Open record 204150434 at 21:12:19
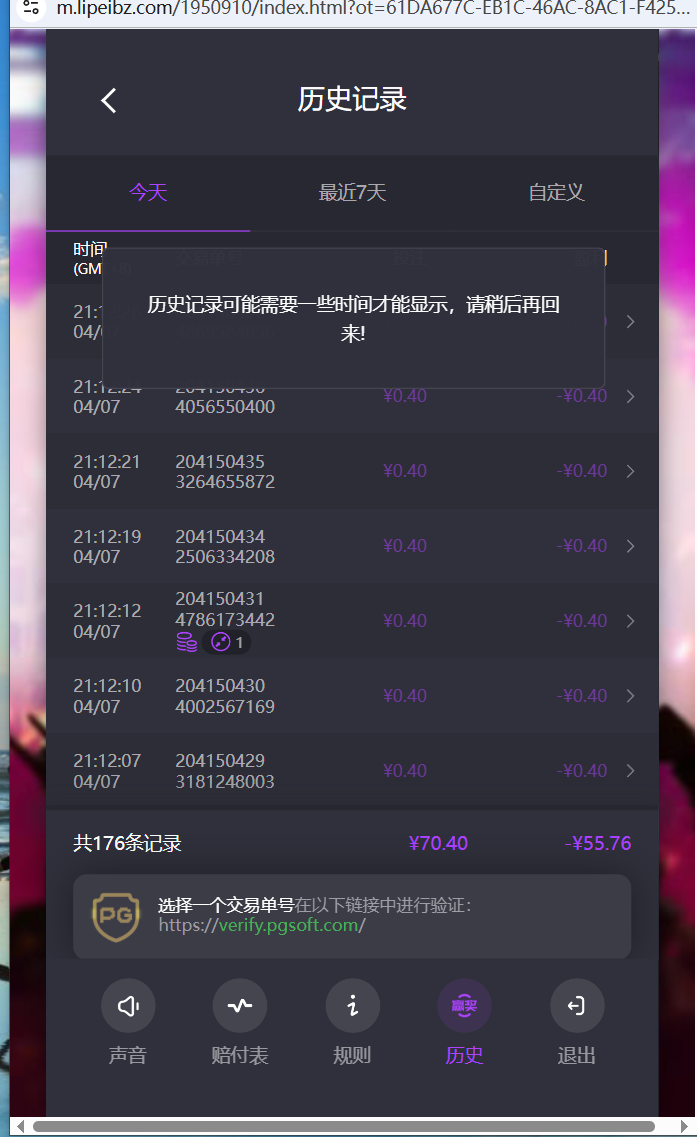The image size is (697, 1137). click(352, 546)
